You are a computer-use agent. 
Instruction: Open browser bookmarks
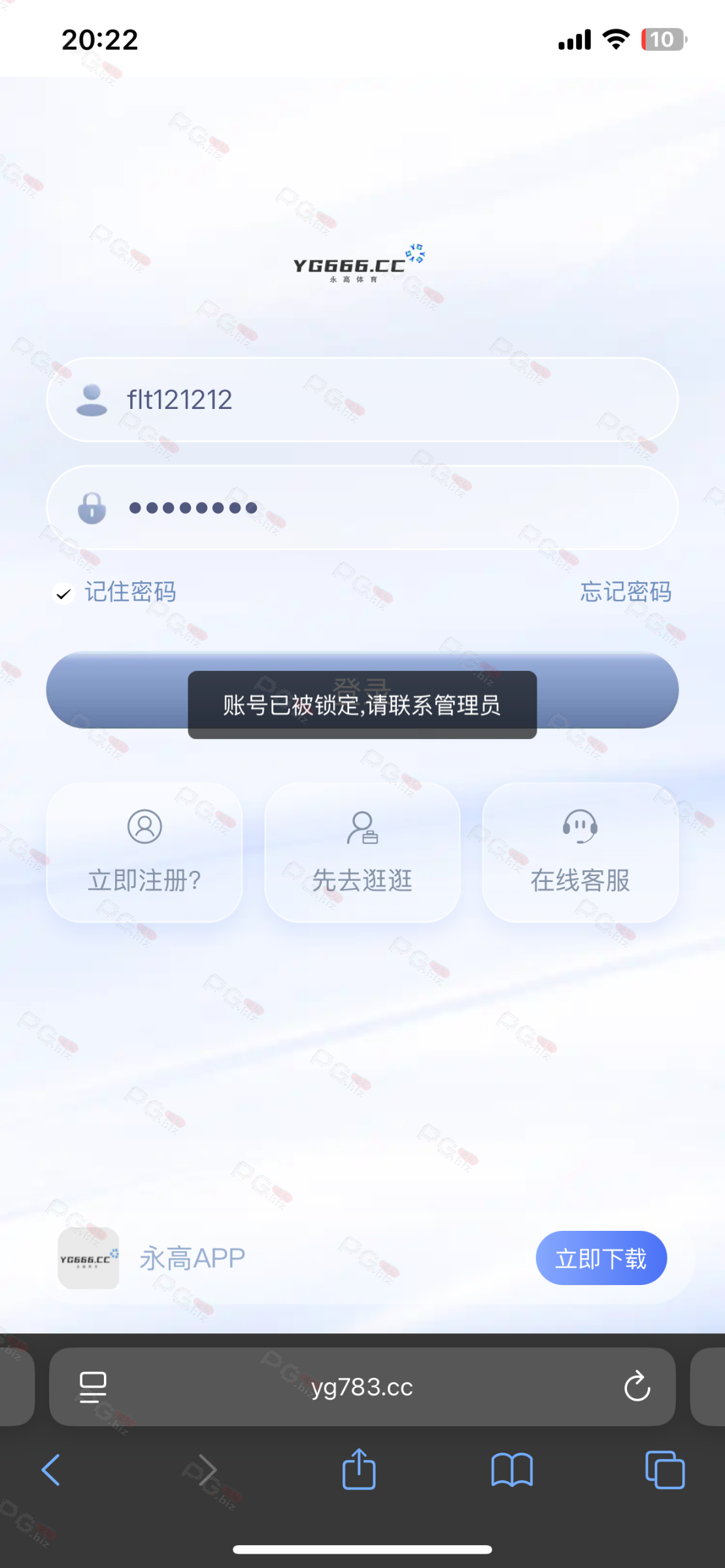tap(512, 1470)
